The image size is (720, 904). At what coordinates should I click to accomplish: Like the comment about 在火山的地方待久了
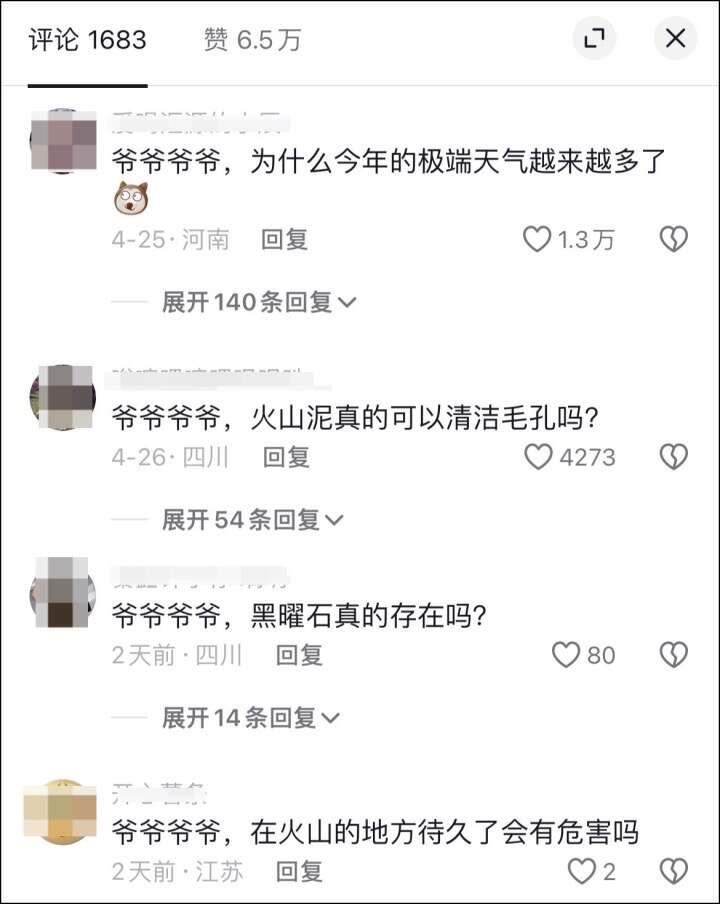582,871
